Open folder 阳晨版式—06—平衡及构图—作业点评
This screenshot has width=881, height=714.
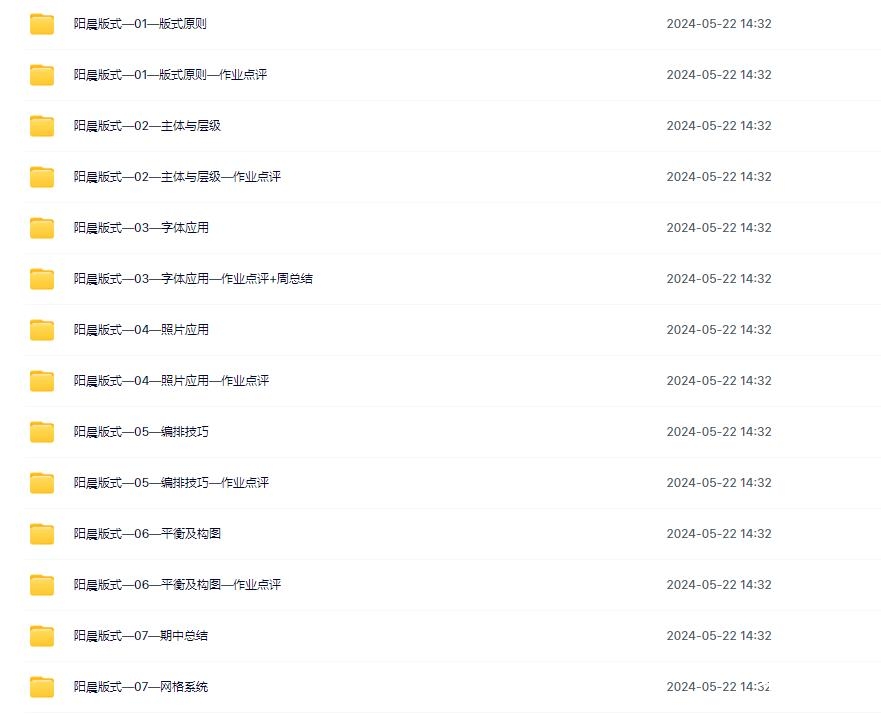pos(177,585)
